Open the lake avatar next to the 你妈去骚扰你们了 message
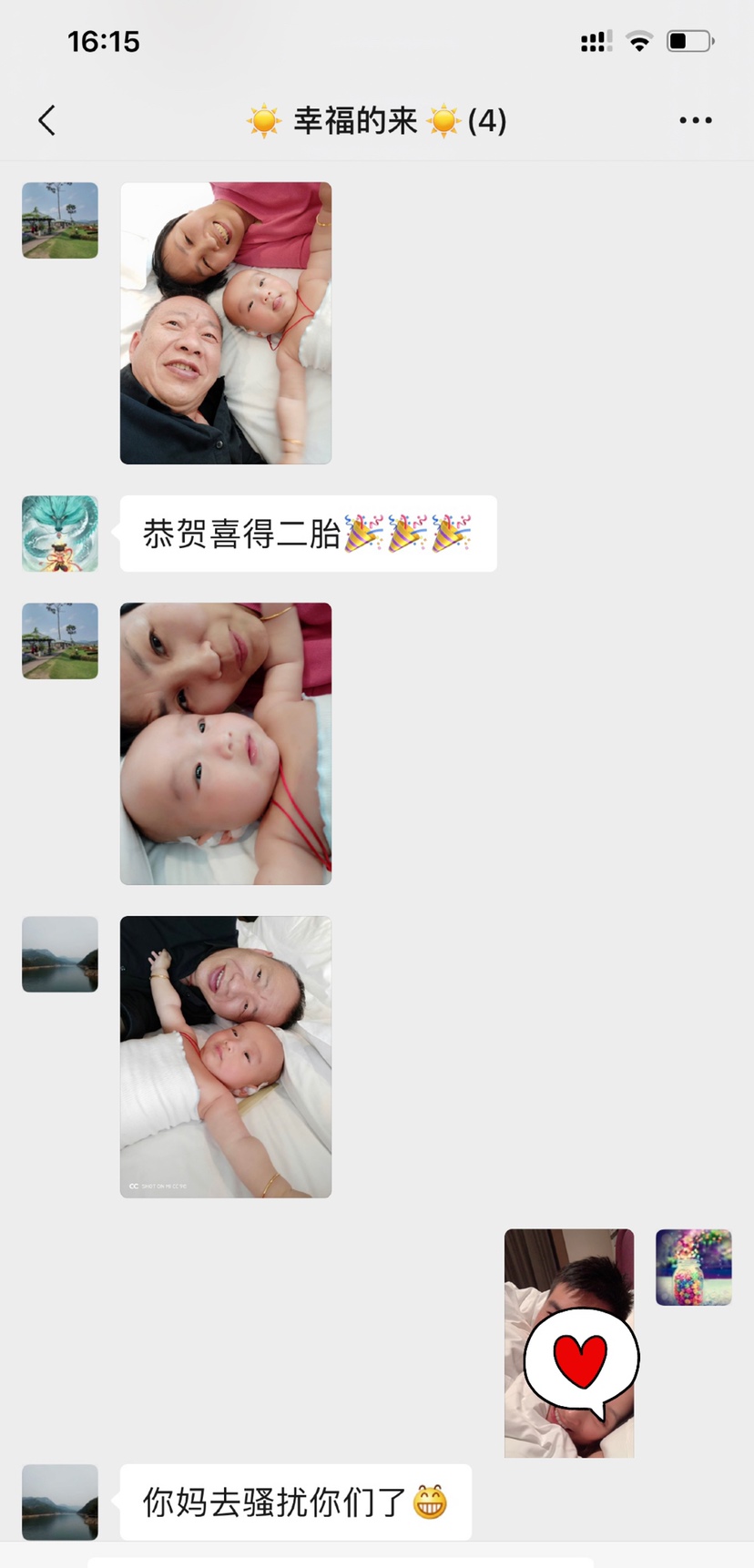This screenshot has height=1568, width=754. point(60,1502)
